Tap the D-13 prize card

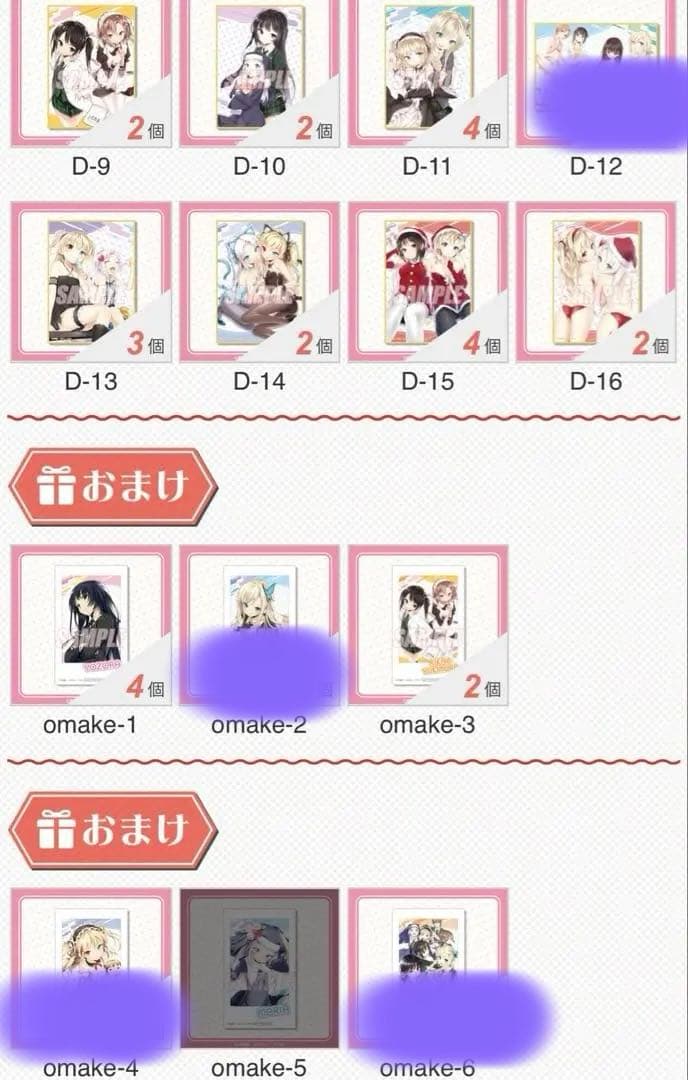pyautogui.click(x=91, y=282)
